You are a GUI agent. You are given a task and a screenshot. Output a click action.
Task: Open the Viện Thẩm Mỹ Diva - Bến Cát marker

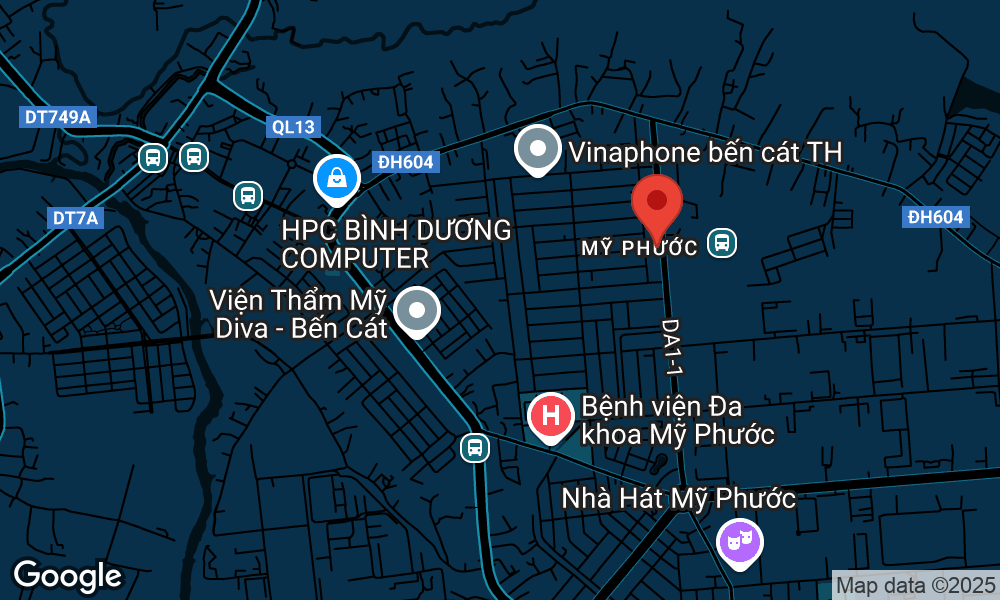[x=417, y=310]
